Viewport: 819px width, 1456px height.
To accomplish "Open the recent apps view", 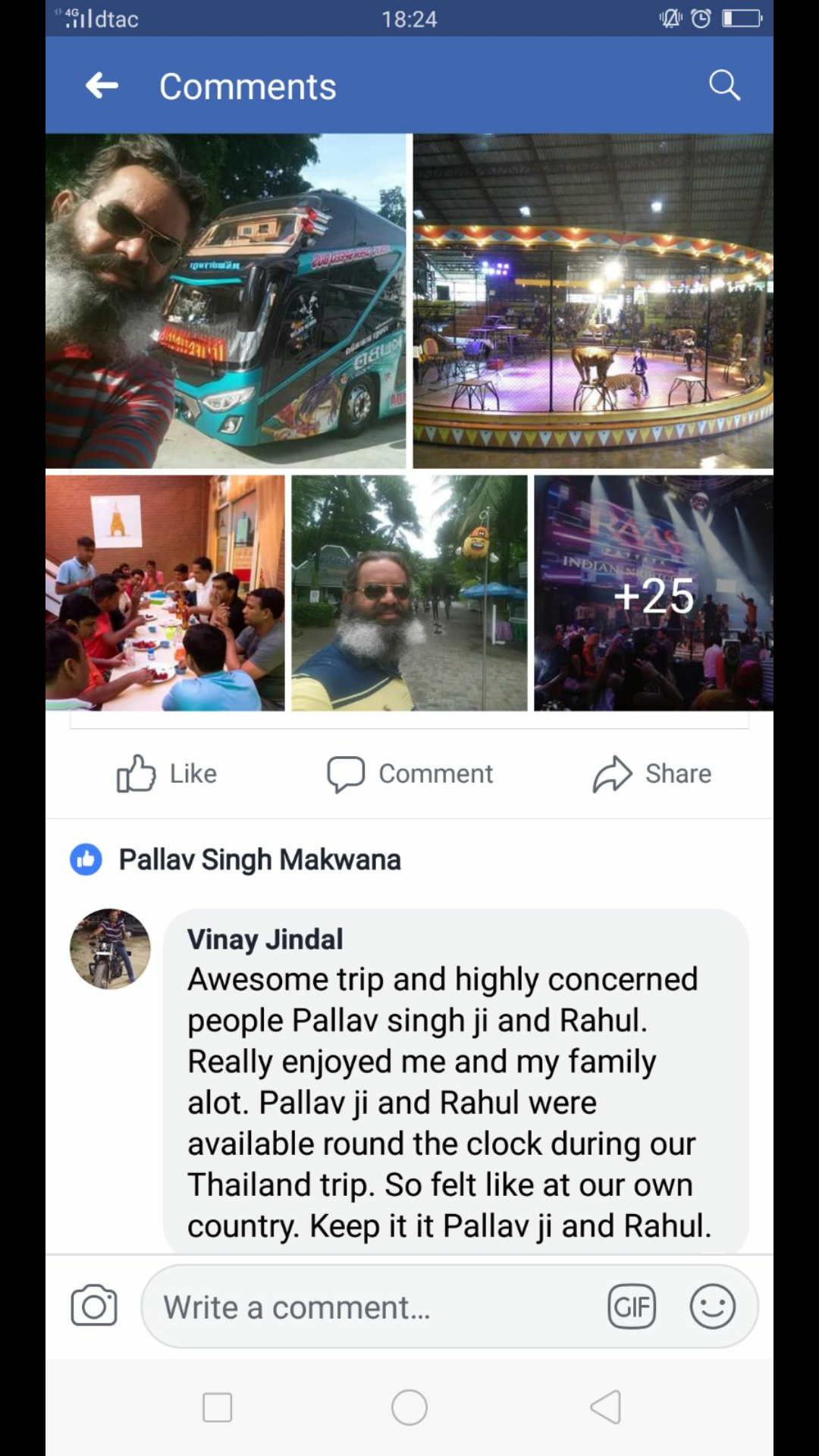I will (217, 1407).
